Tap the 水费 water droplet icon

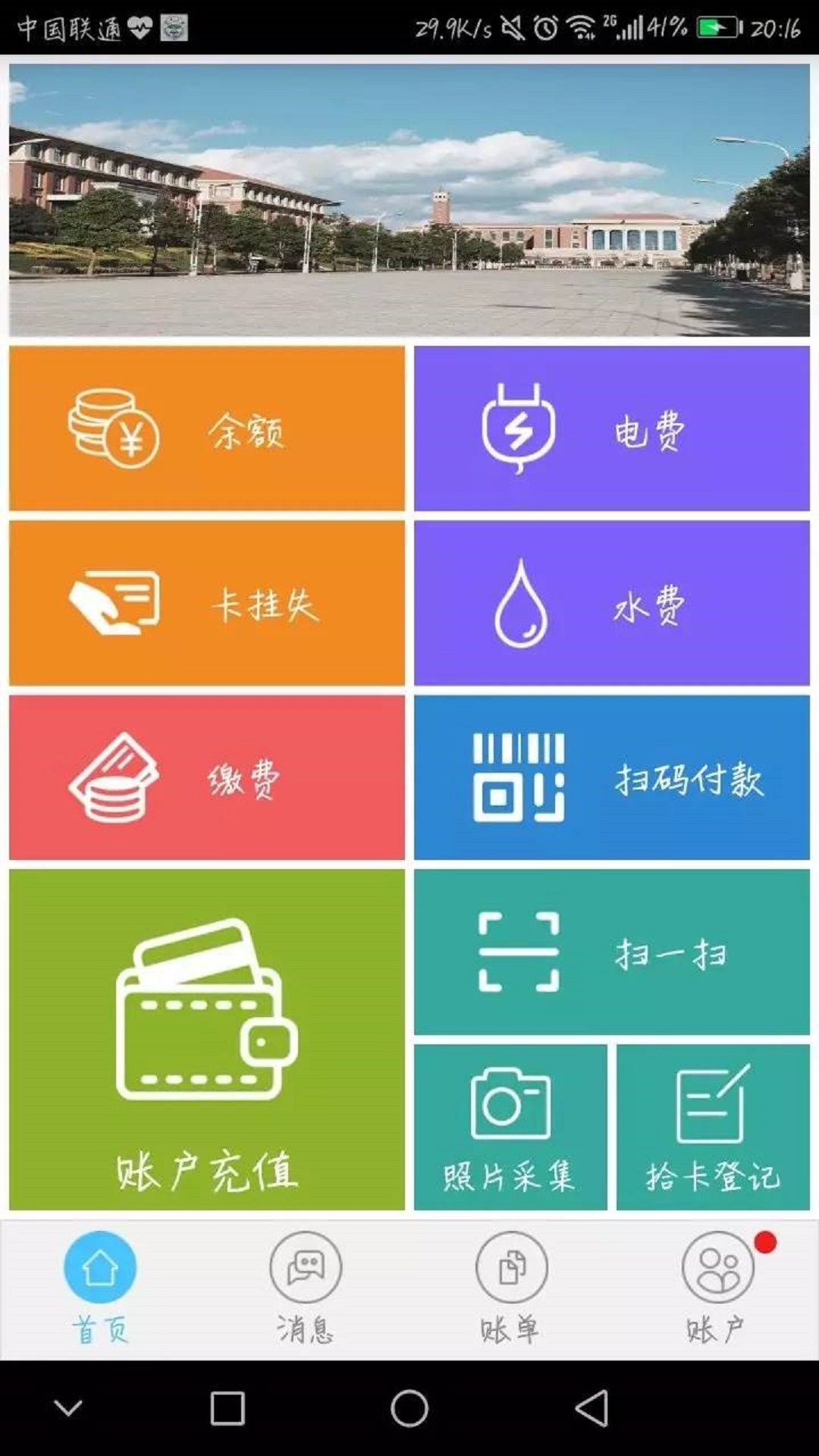(x=519, y=603)
